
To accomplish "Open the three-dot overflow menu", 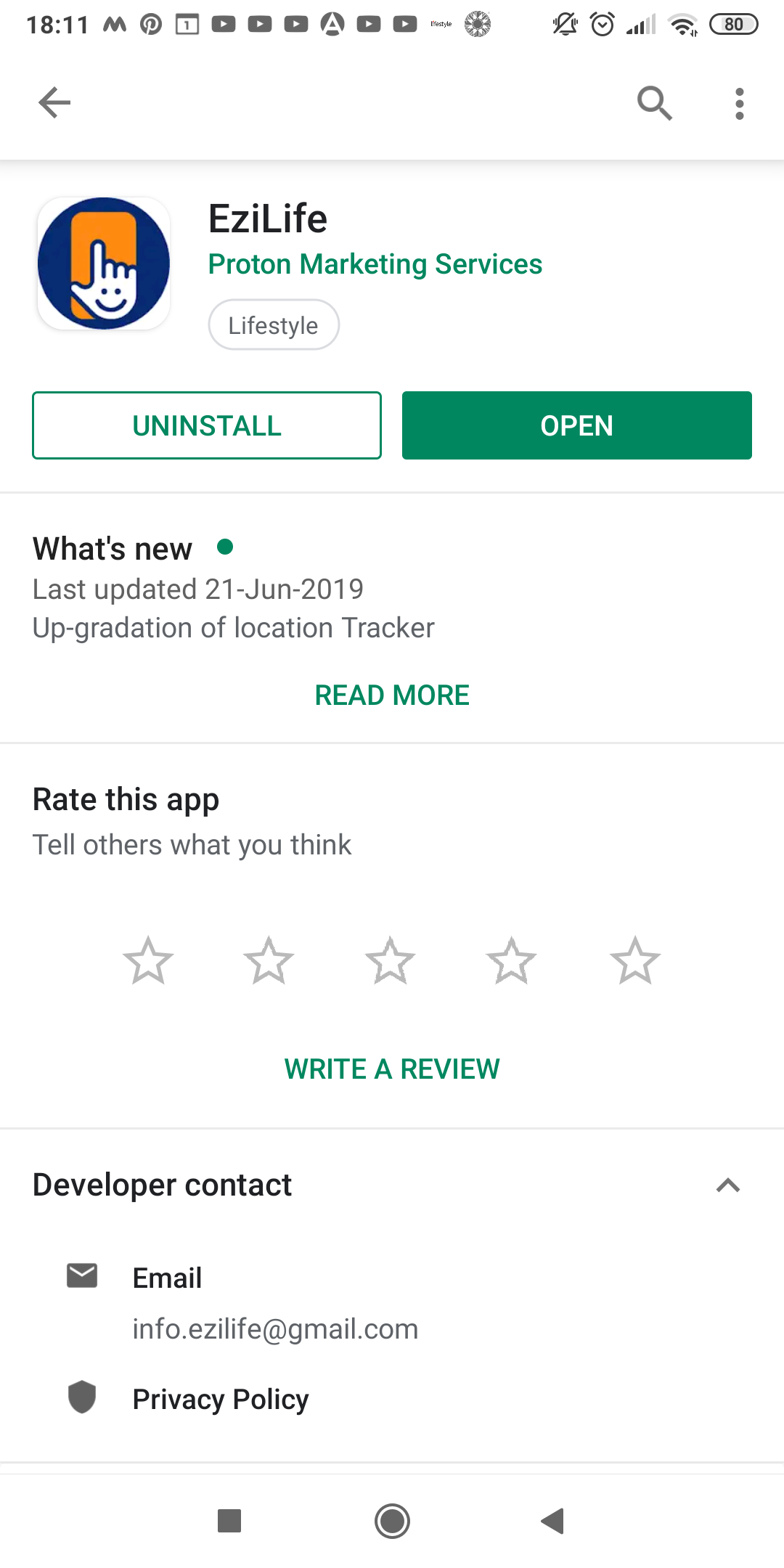I will pos(740,104).
